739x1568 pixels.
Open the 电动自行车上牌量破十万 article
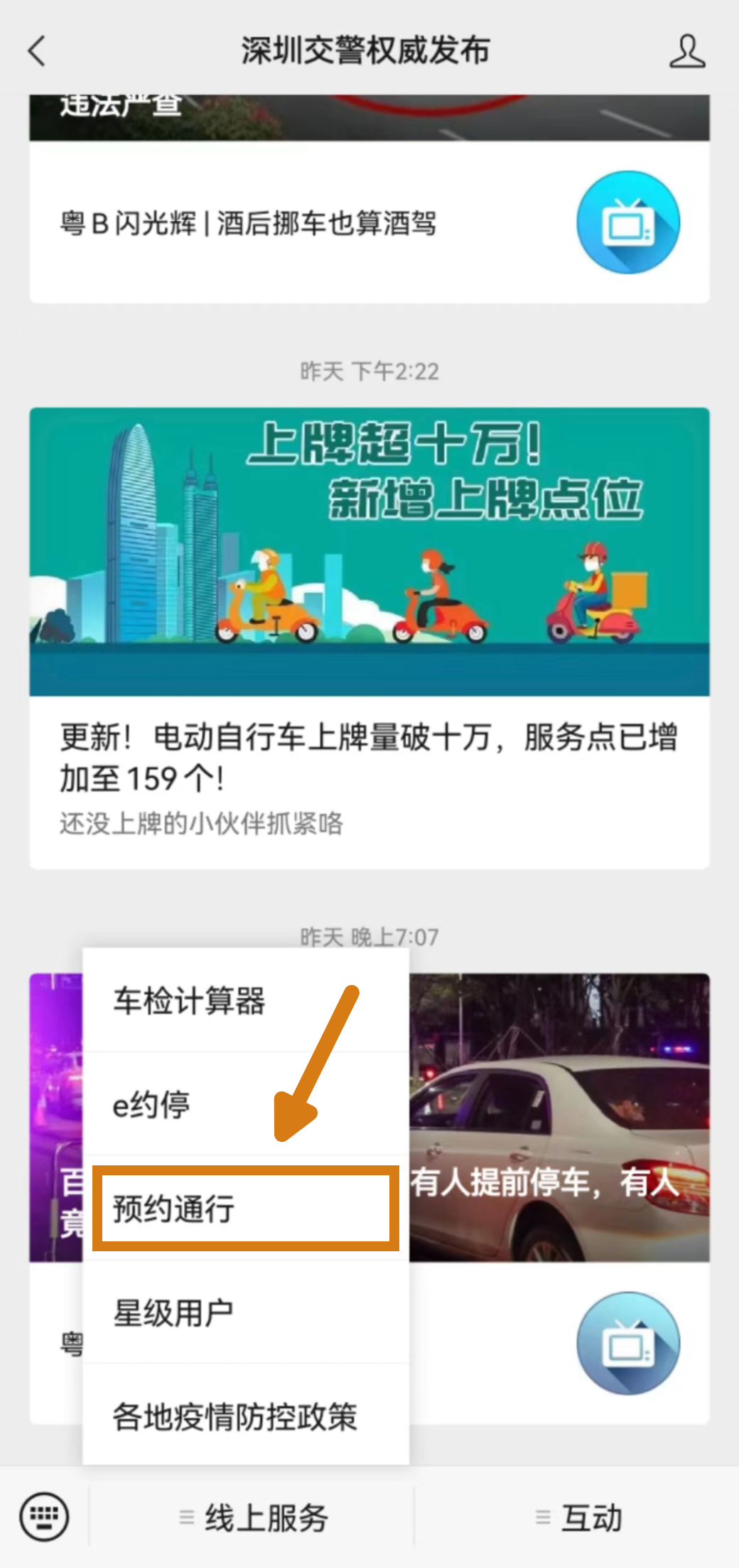coord(368,757)
